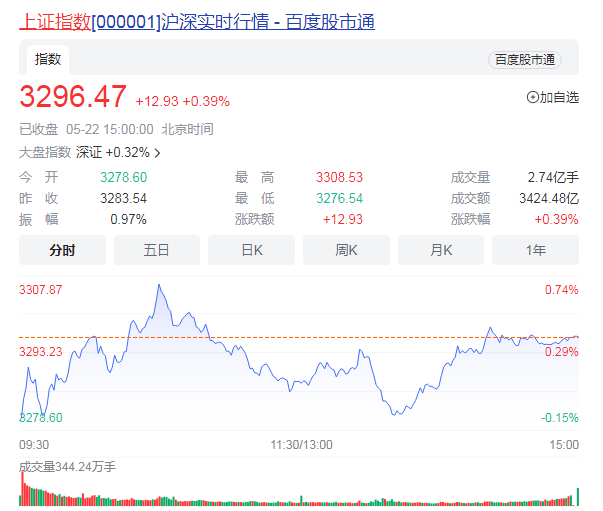Switch to the 五日 chart tab
This screenshot has width=603, height=511.
157,250
